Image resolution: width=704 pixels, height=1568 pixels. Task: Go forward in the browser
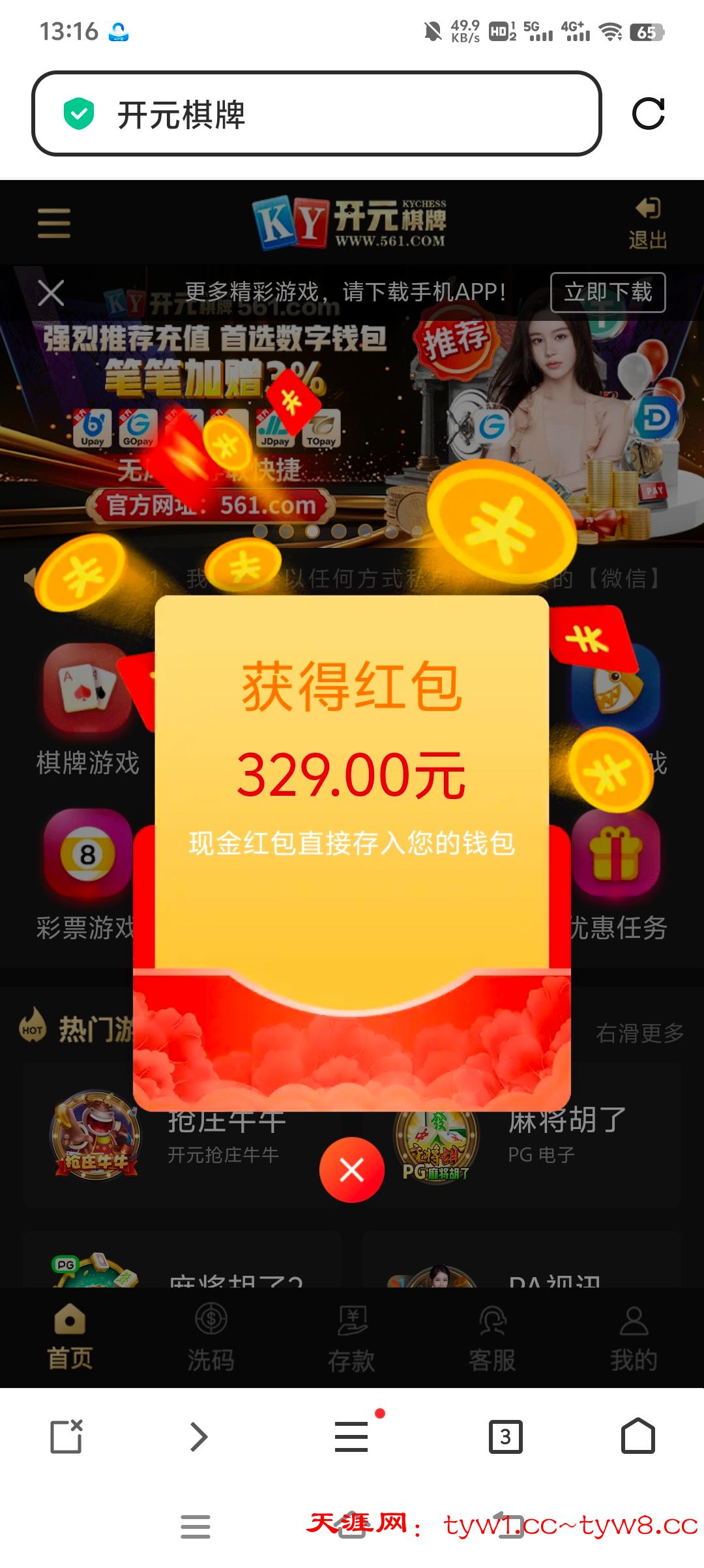(x=199, y=1436)
